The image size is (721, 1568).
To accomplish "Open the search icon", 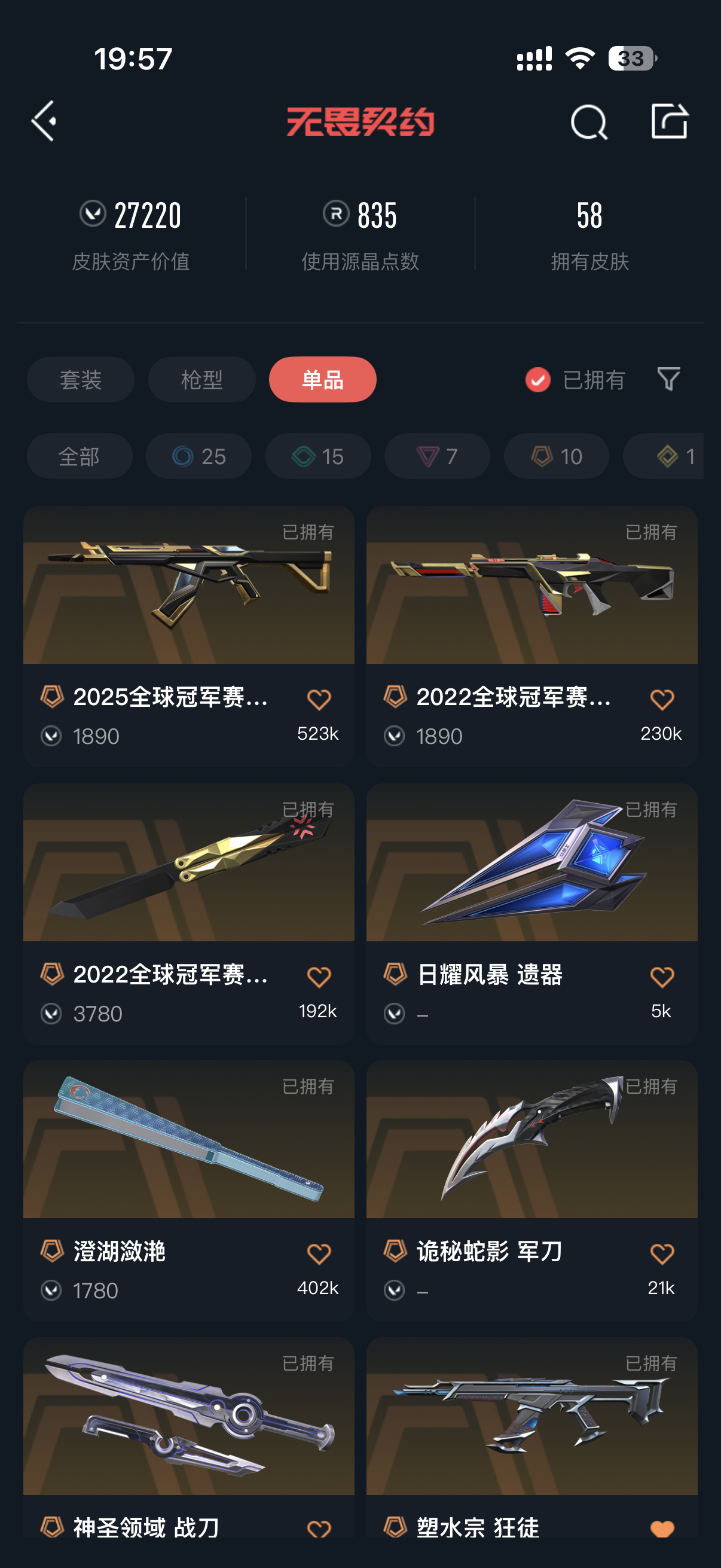I will (588, 123).
